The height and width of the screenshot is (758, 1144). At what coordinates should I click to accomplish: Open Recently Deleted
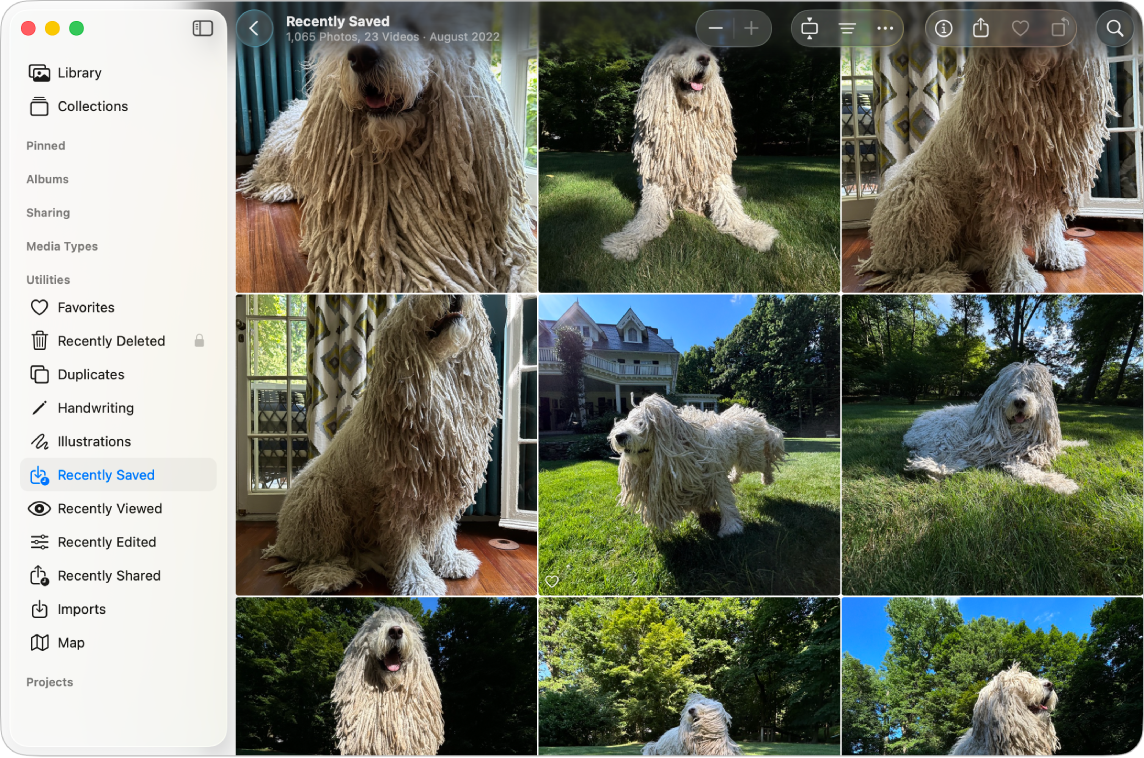point(111,341)
